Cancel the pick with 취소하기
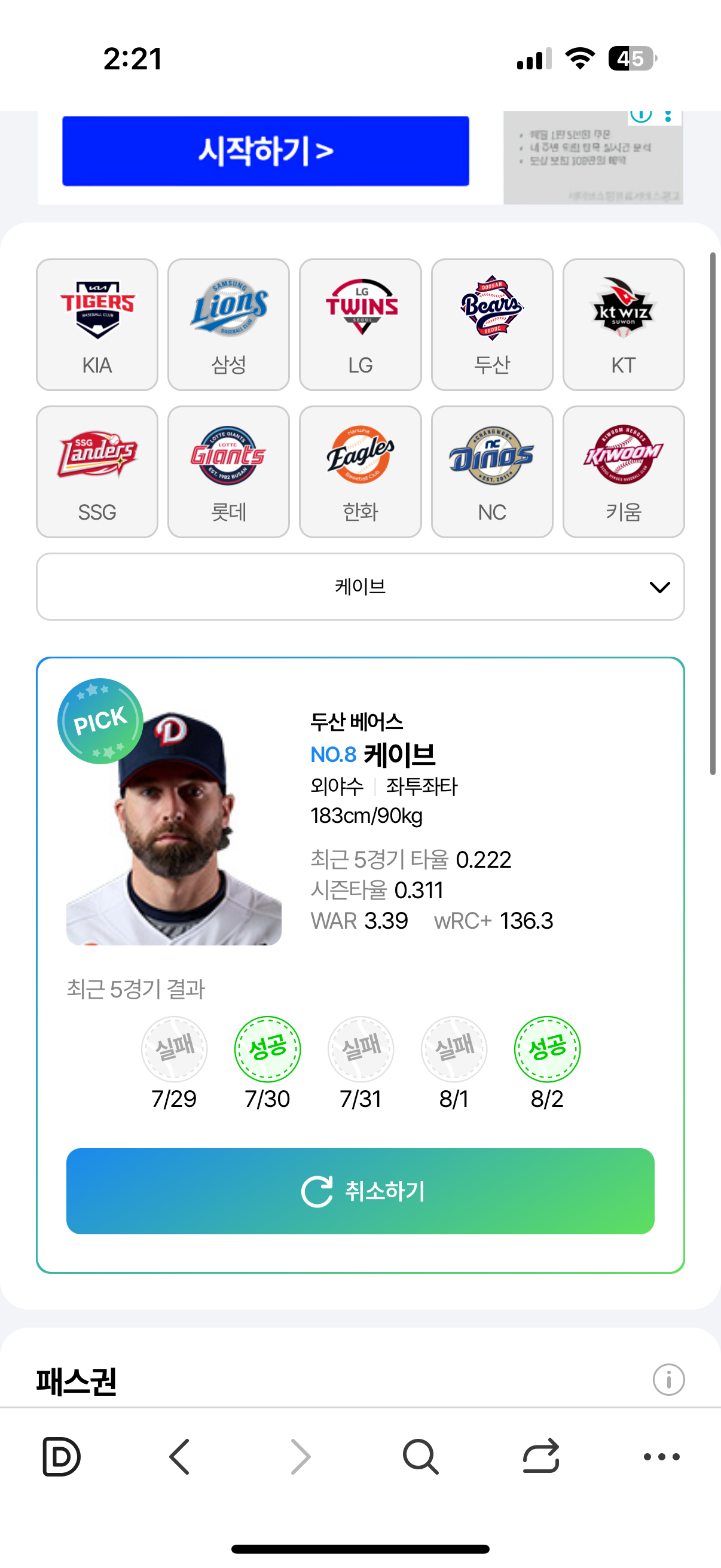Screen dimensions: 721x1568 [360, 1191]
